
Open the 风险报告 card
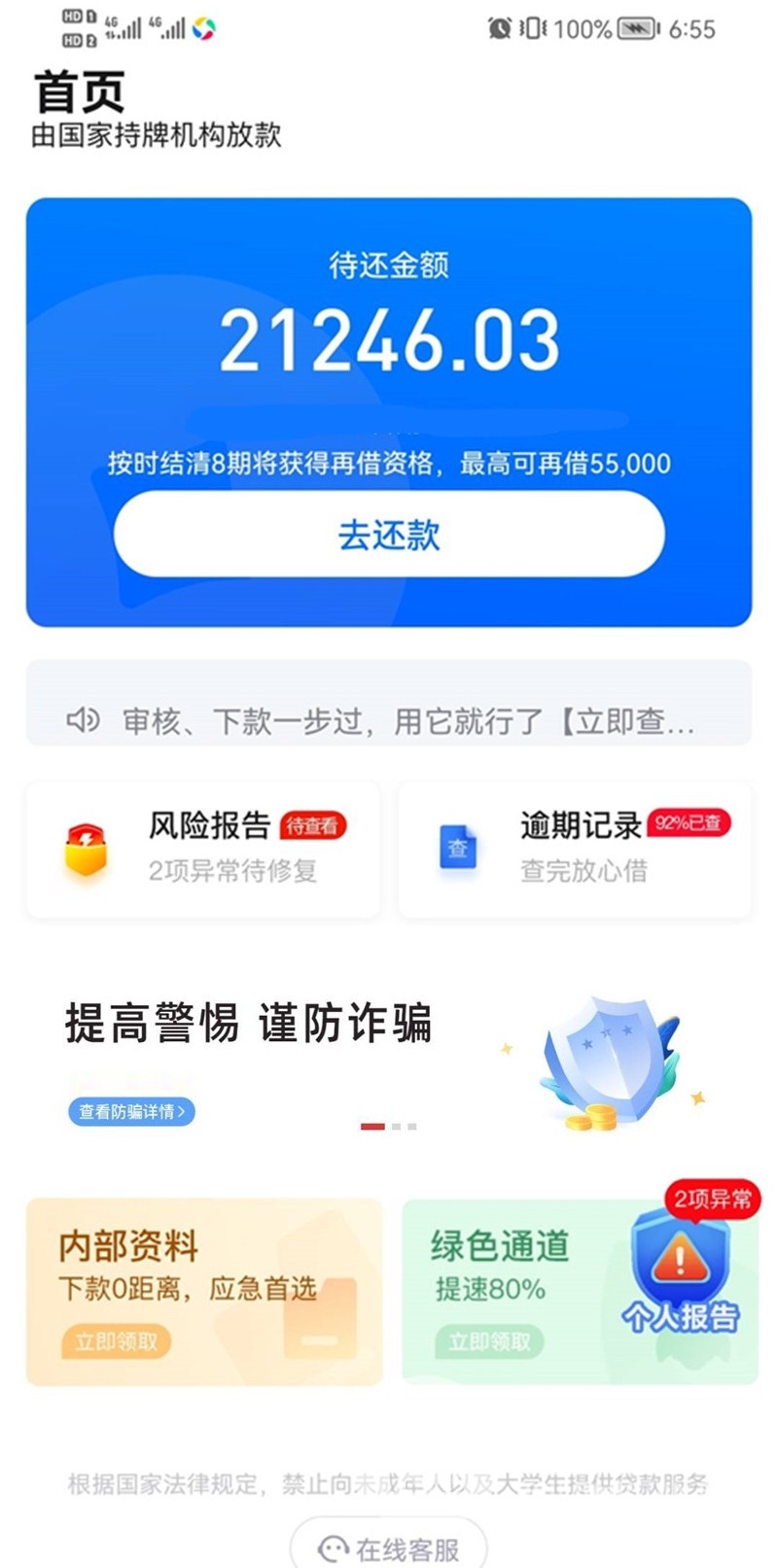(x=202, y=850)
